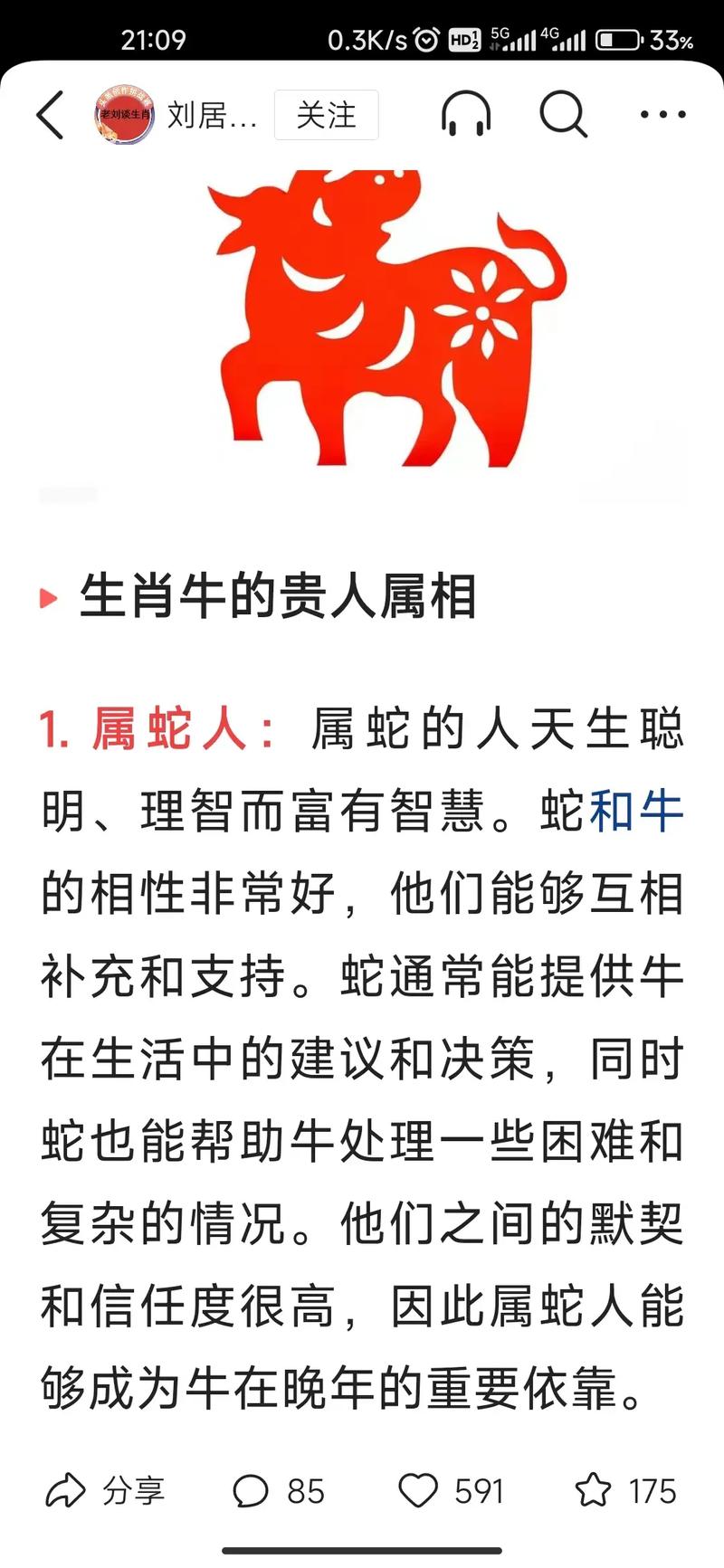Like the article with the heart icon
Screen dimensions: 724x1568
(x=418, y=1490)
